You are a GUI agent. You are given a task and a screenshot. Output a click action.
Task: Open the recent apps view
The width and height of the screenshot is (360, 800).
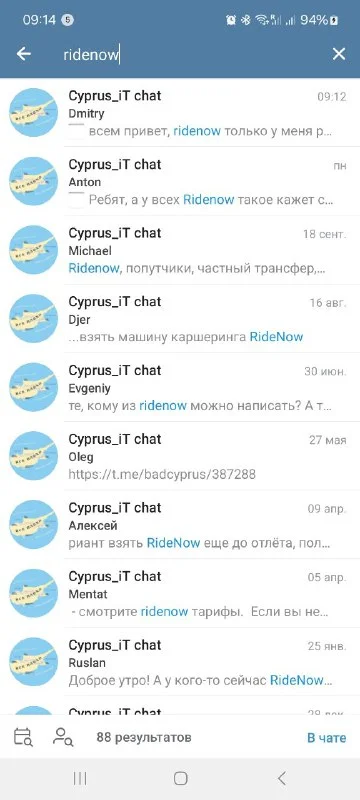click(x=80, y=778)
